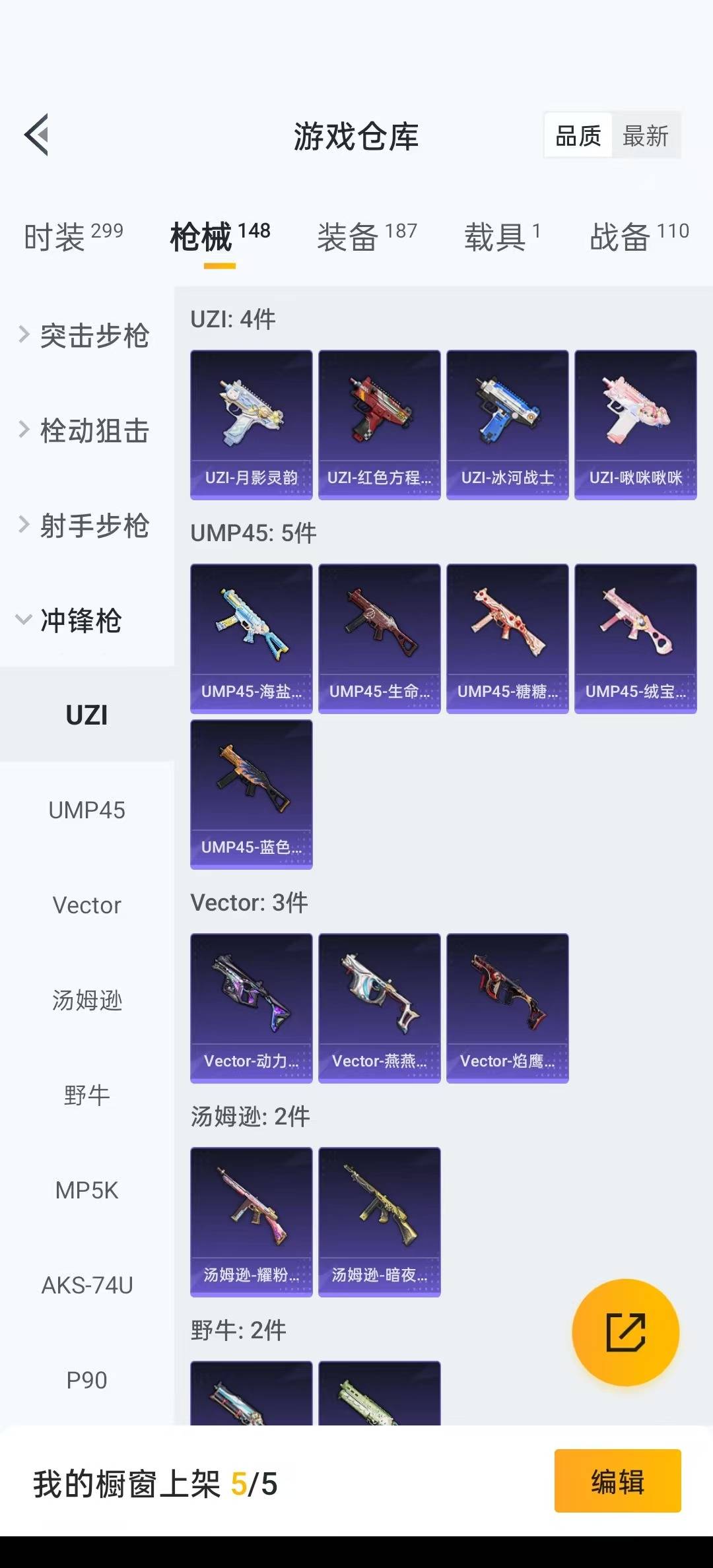Switch to the 装备 tab

366,236
